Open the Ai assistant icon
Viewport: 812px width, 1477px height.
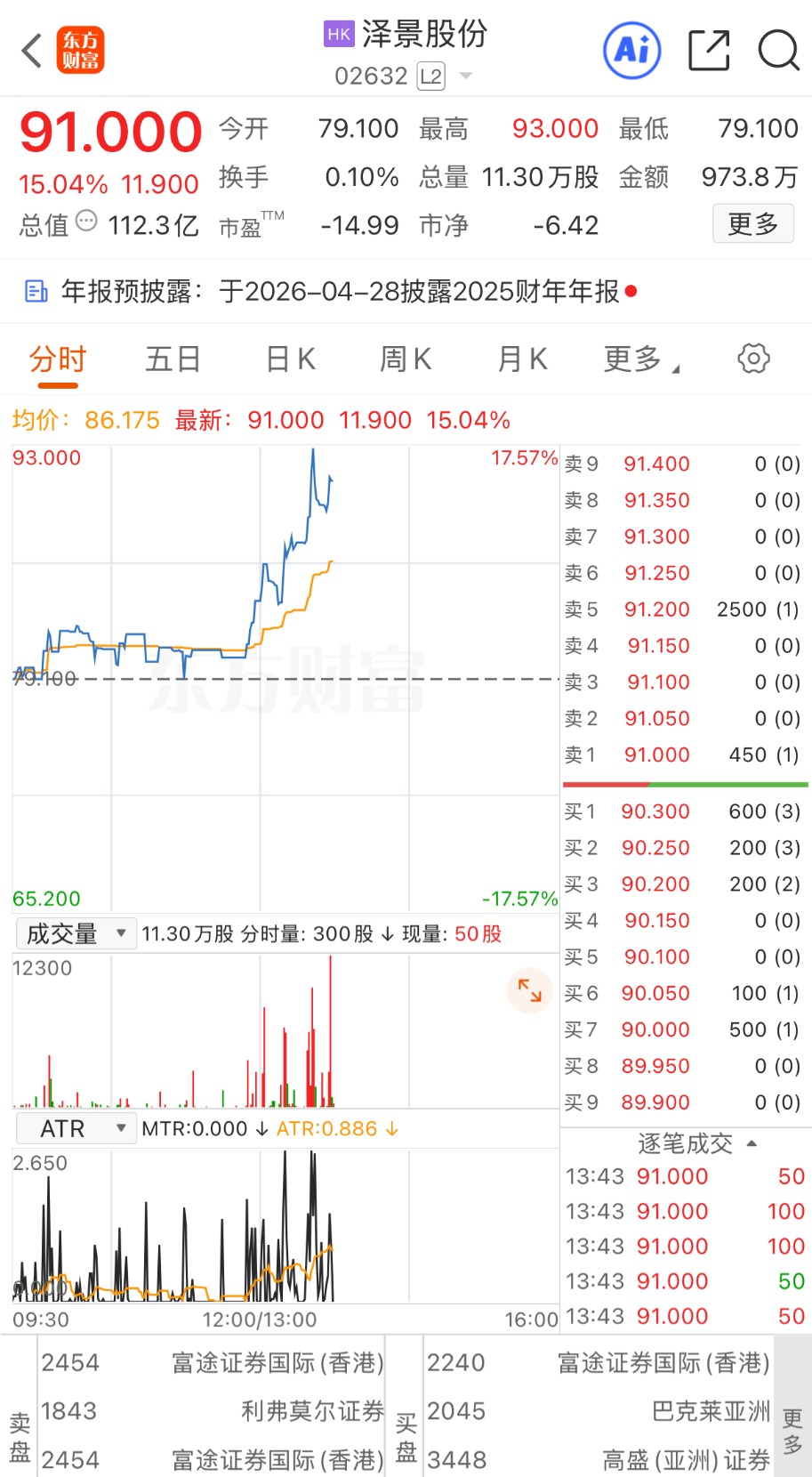click(x=631, y=50)
